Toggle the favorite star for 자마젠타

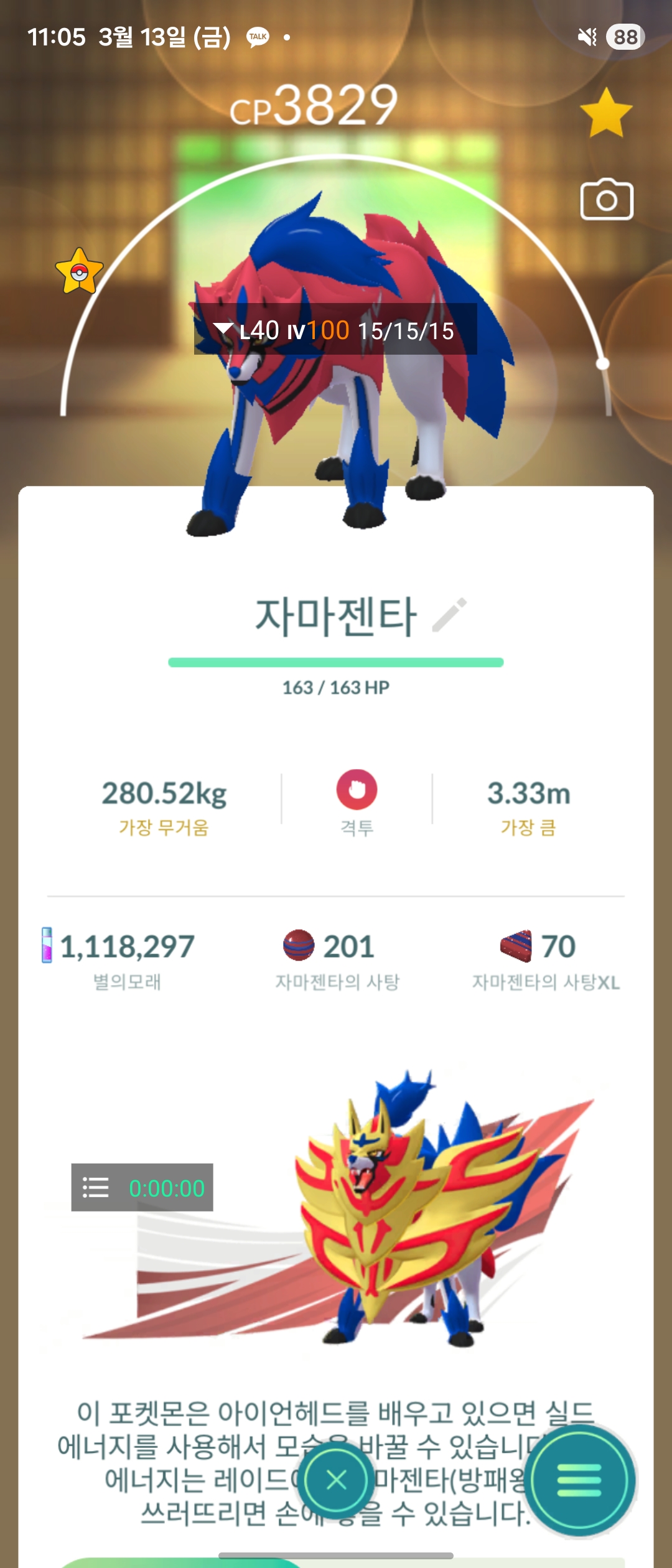(x=605, y=113)
